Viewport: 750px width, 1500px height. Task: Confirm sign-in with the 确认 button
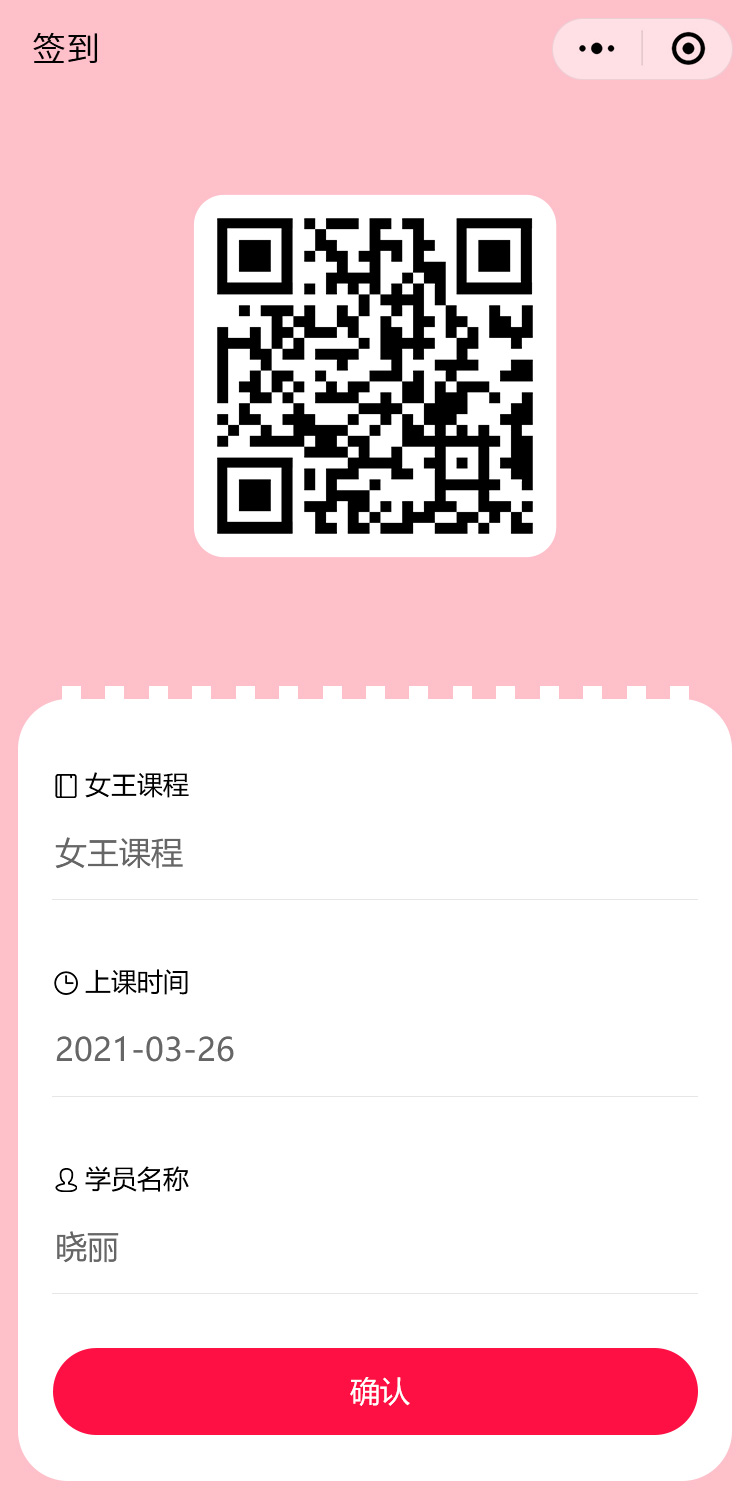tap(375, 1391)
